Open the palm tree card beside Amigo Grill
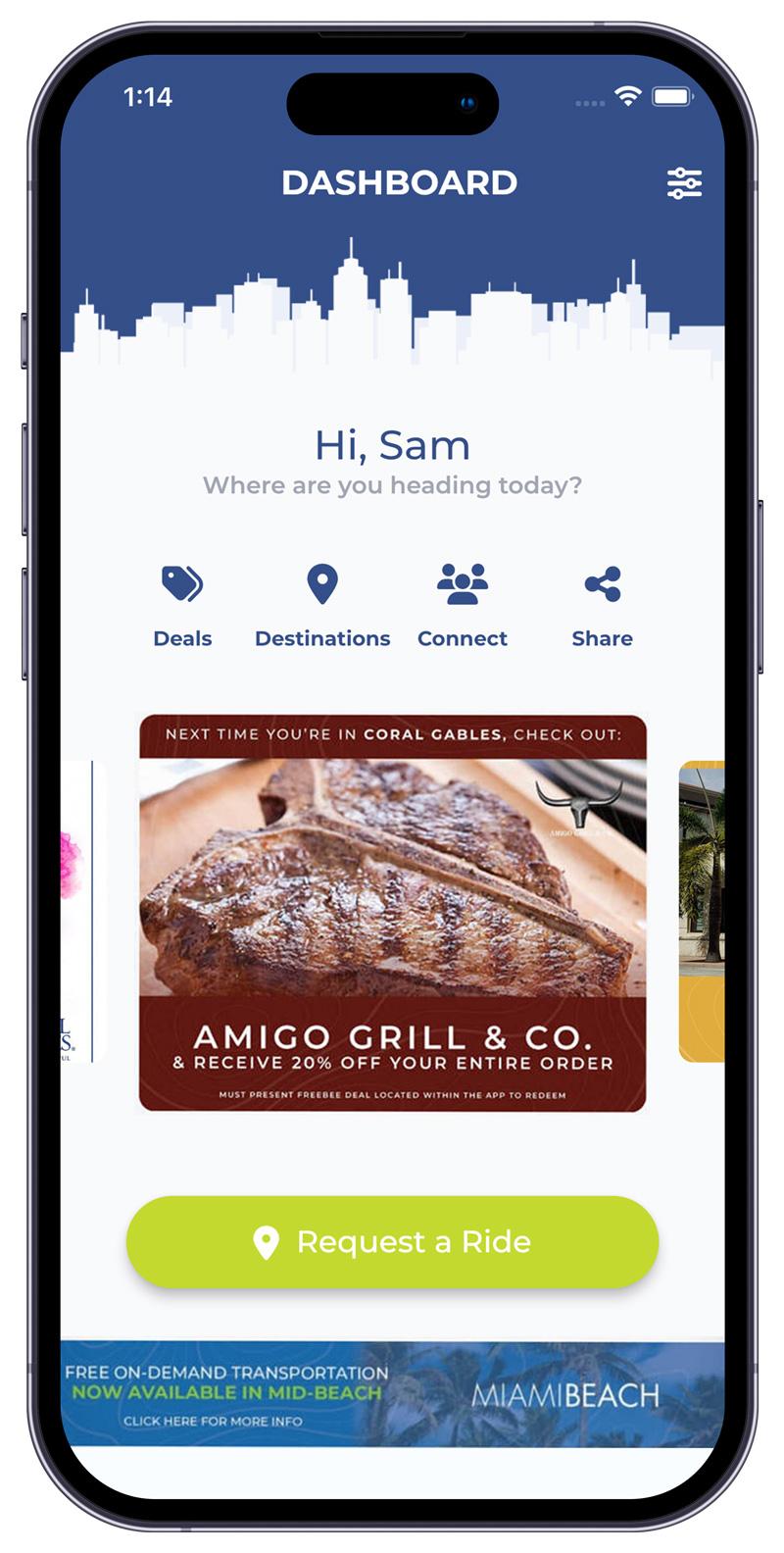 coord(702,912)
